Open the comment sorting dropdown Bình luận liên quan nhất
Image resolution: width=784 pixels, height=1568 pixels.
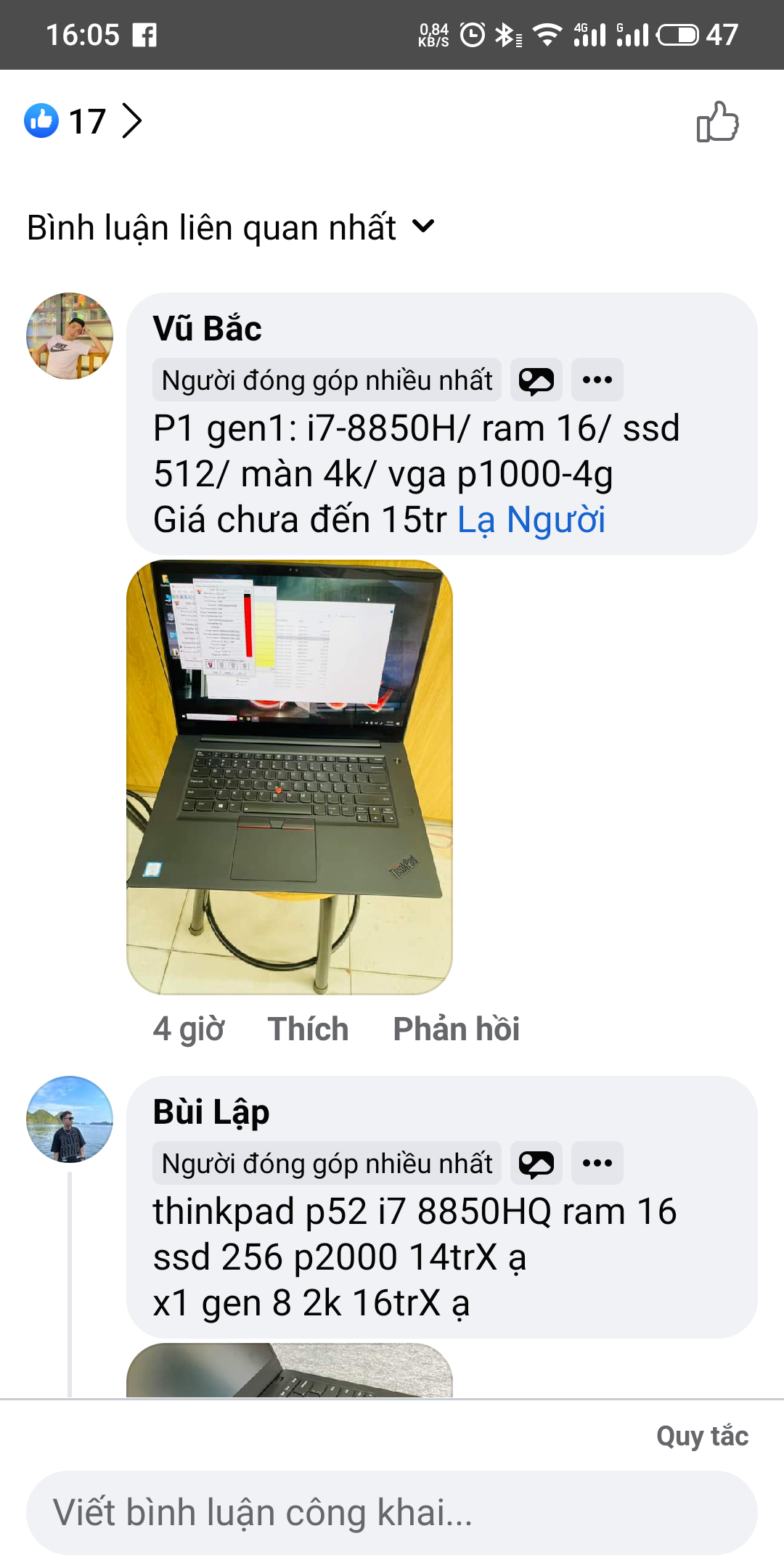click(x=211, y=227)
